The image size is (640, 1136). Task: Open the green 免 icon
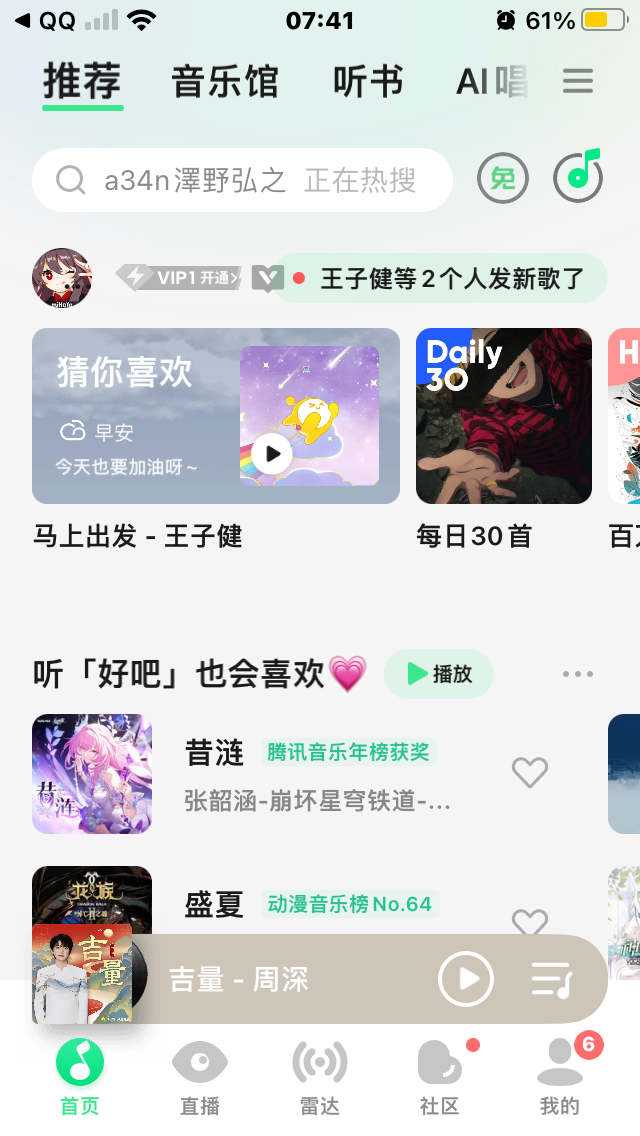point(503,180)
